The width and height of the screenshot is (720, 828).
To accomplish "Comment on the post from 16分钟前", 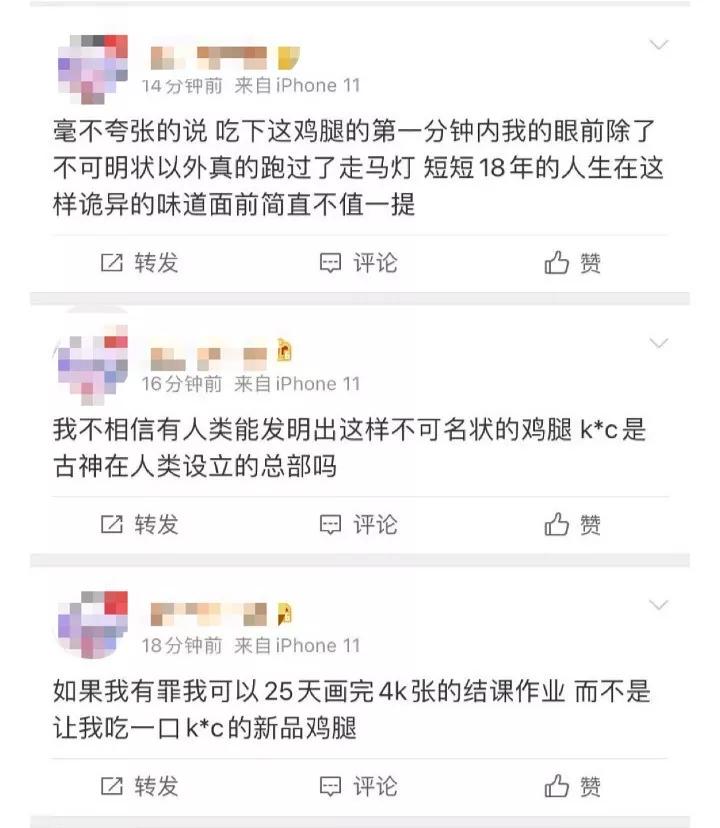I will coord(358,524).
